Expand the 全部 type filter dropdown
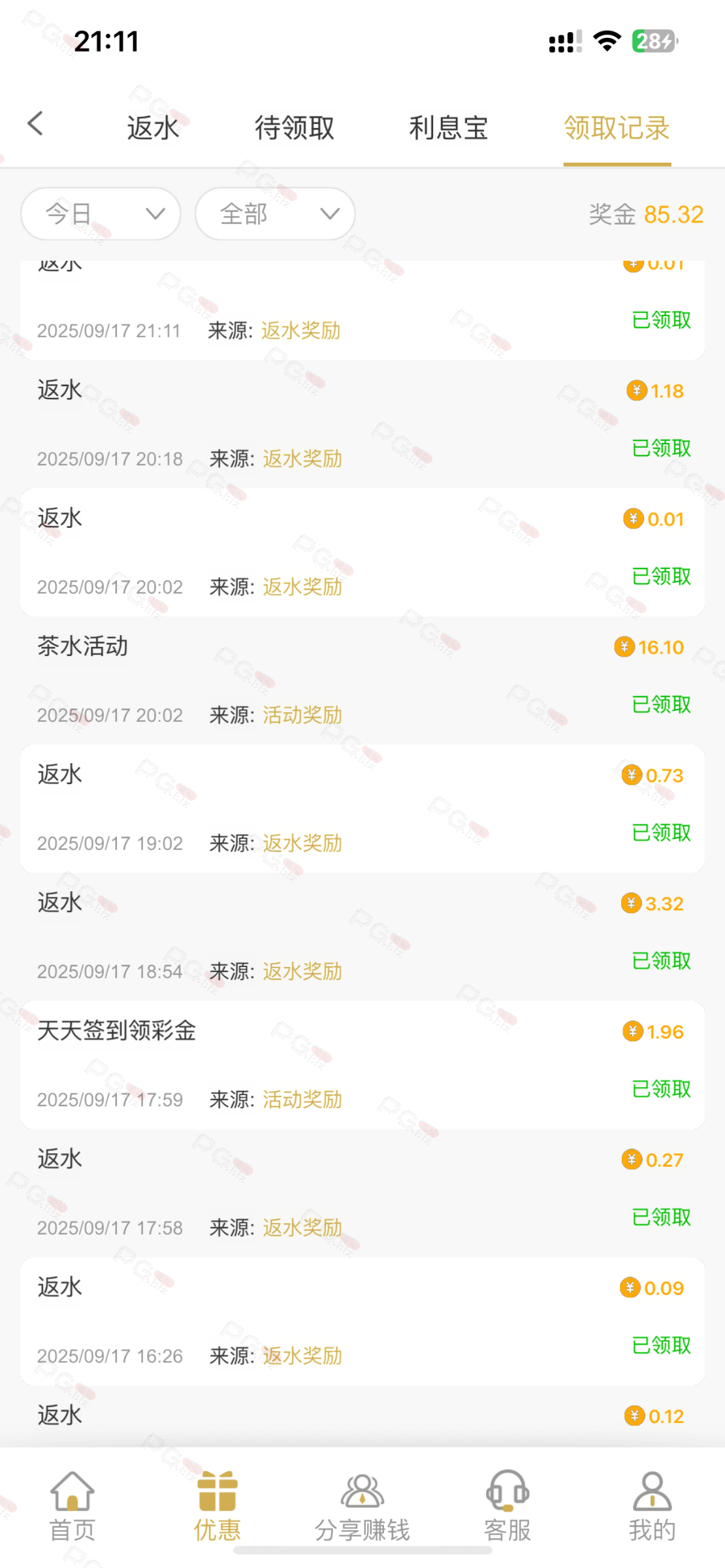 [275, 214]
